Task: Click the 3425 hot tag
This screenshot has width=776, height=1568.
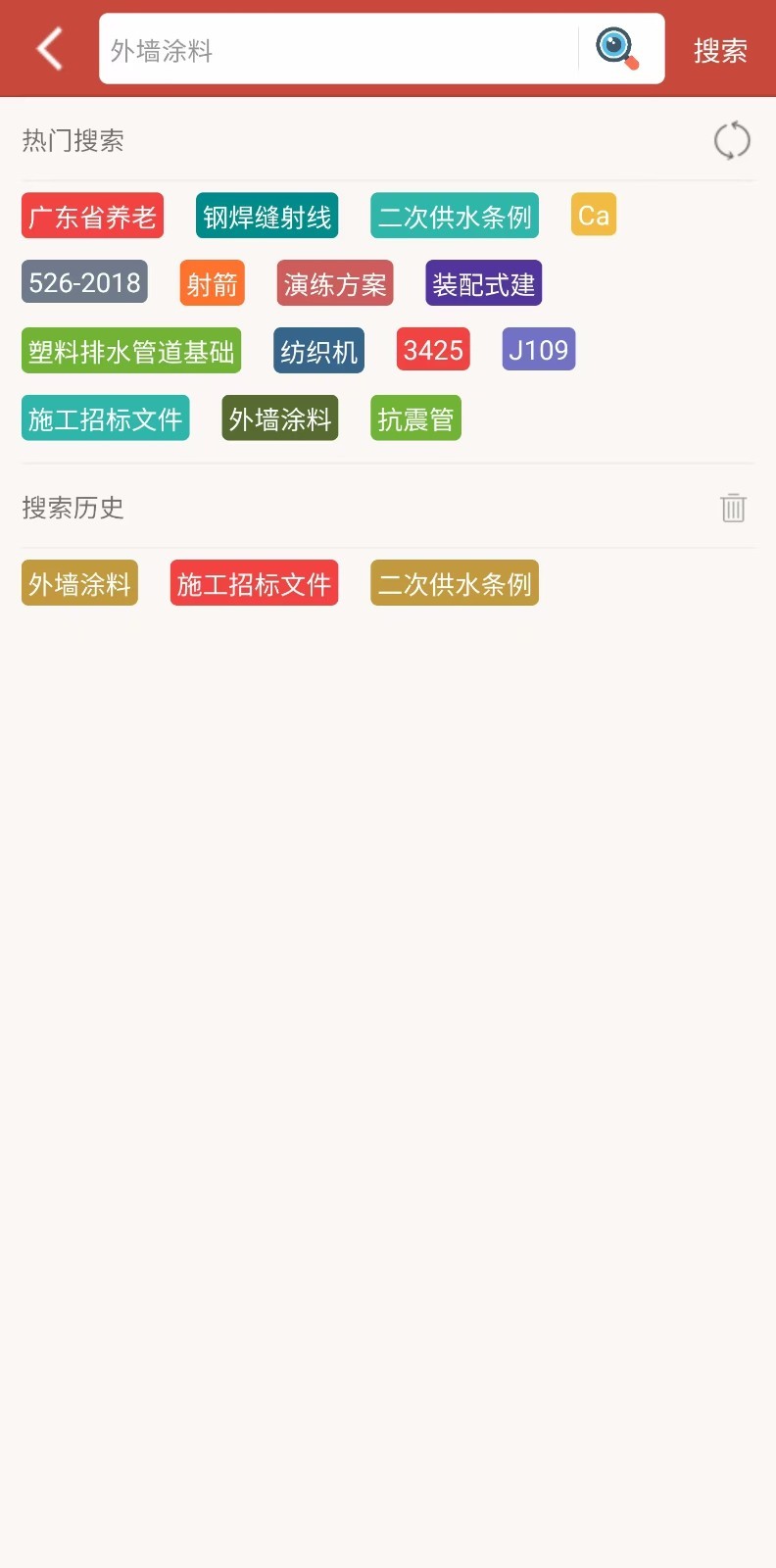Action: tap(433, 350)
